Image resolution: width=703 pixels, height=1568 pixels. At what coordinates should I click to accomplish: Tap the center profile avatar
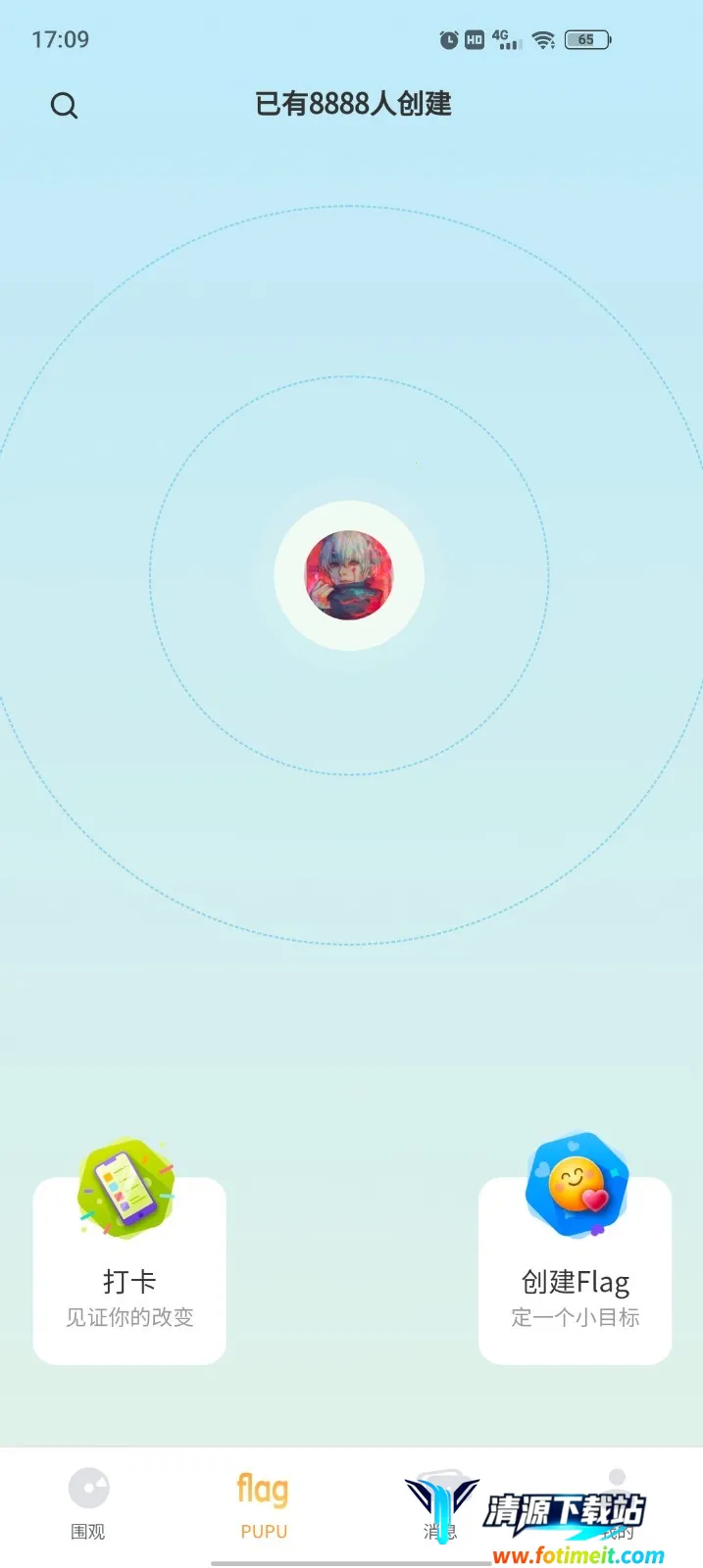[x=349, y=575]
